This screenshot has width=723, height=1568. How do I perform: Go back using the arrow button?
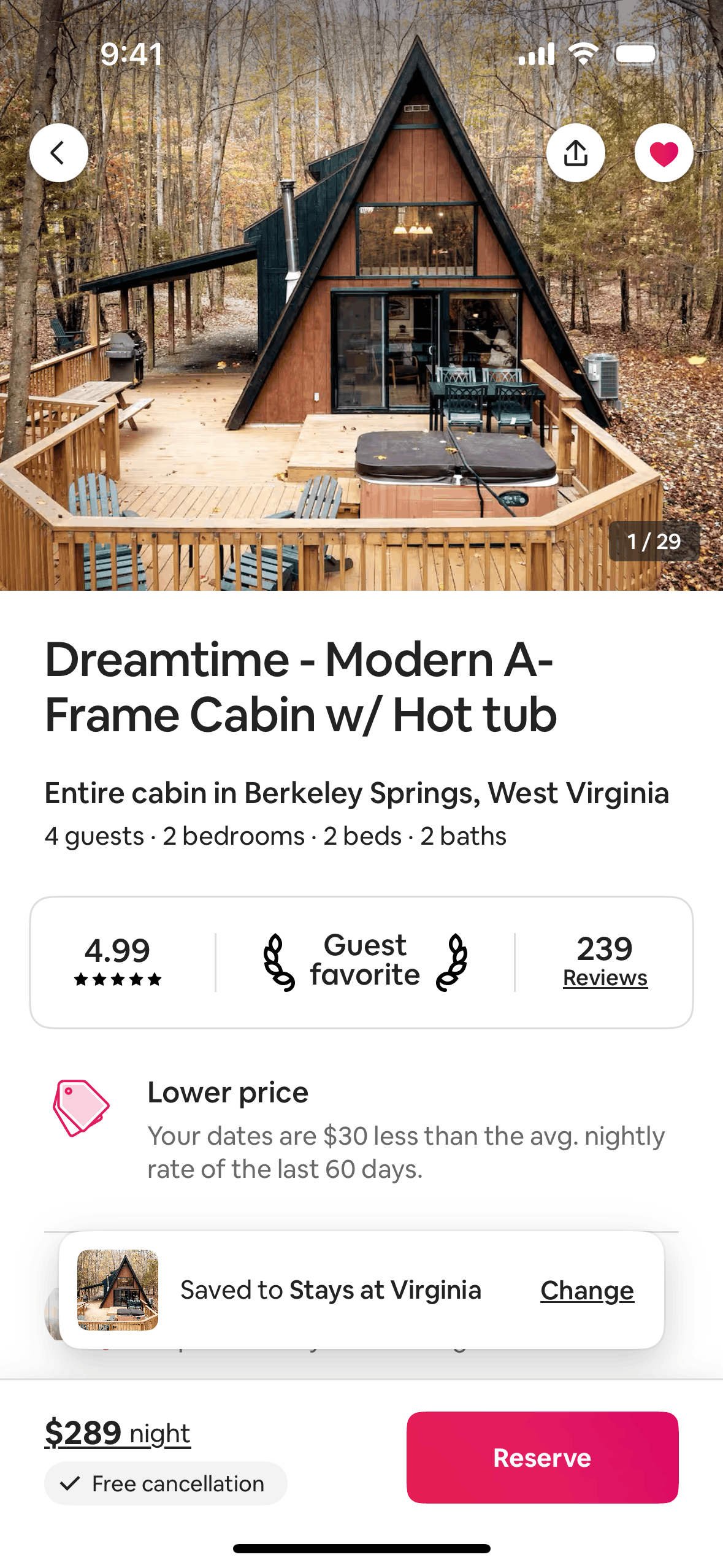(x=59, y=153)
